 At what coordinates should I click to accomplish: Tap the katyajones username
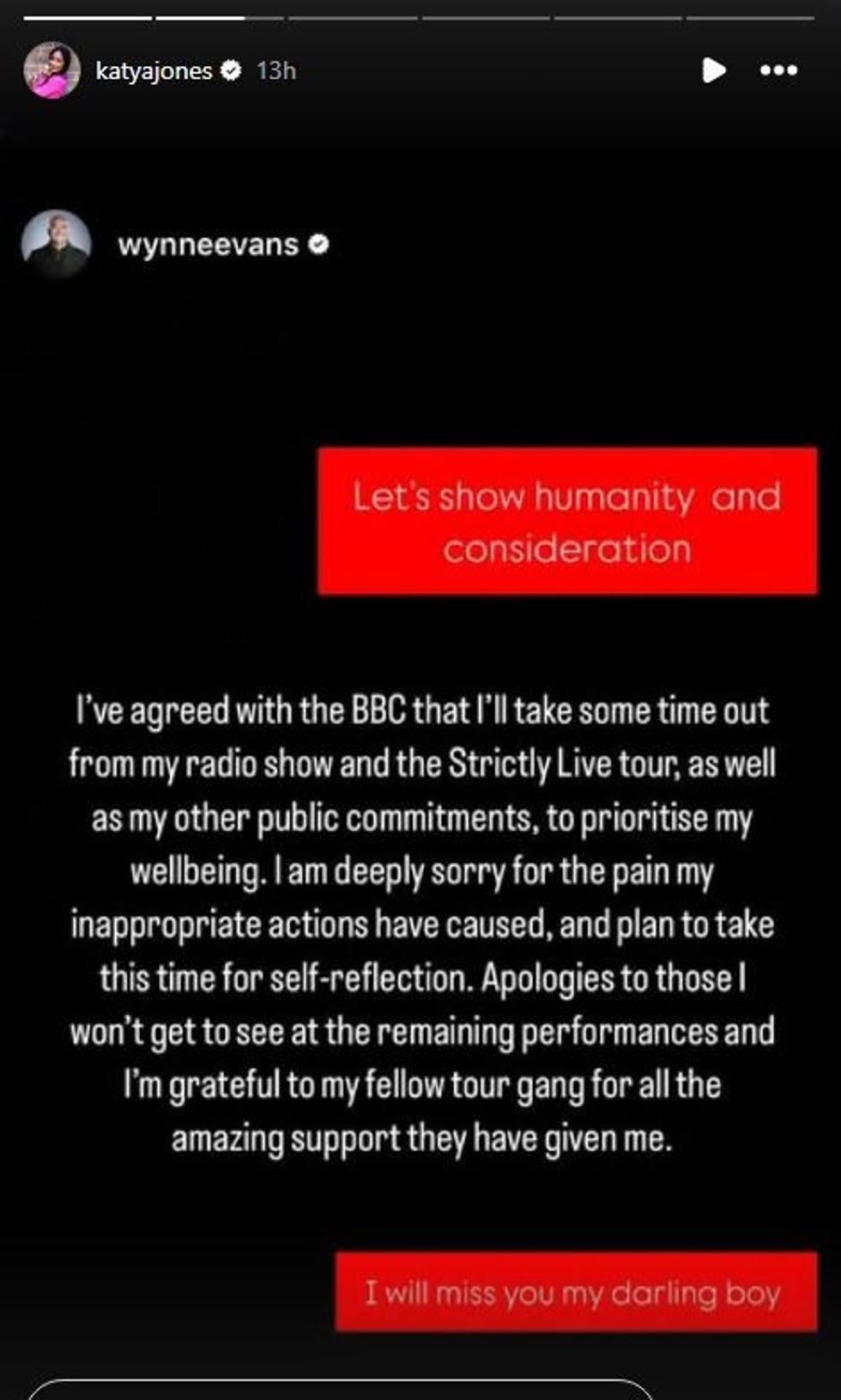click(154, 70)
